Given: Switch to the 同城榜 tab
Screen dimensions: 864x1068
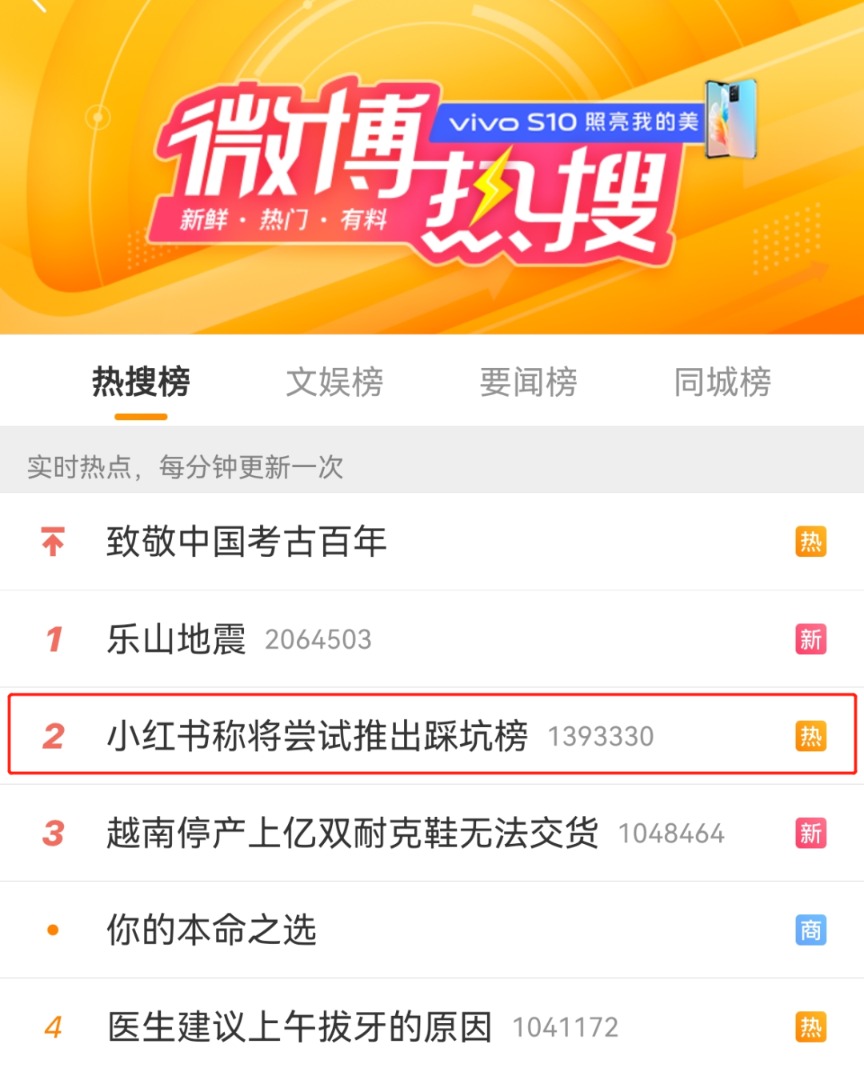Looking at the screenshot, I should (722, 382).
